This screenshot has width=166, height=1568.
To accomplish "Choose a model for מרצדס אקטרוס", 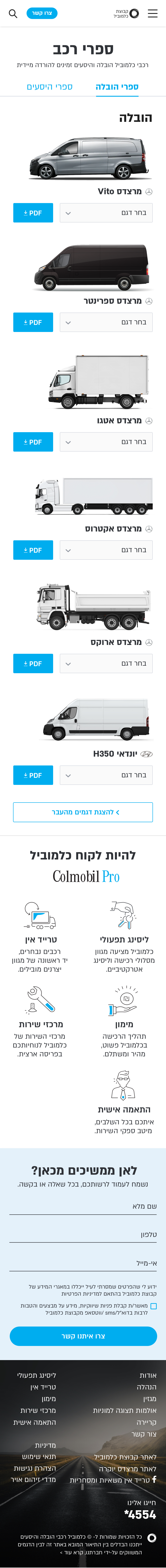I will 106,550.
